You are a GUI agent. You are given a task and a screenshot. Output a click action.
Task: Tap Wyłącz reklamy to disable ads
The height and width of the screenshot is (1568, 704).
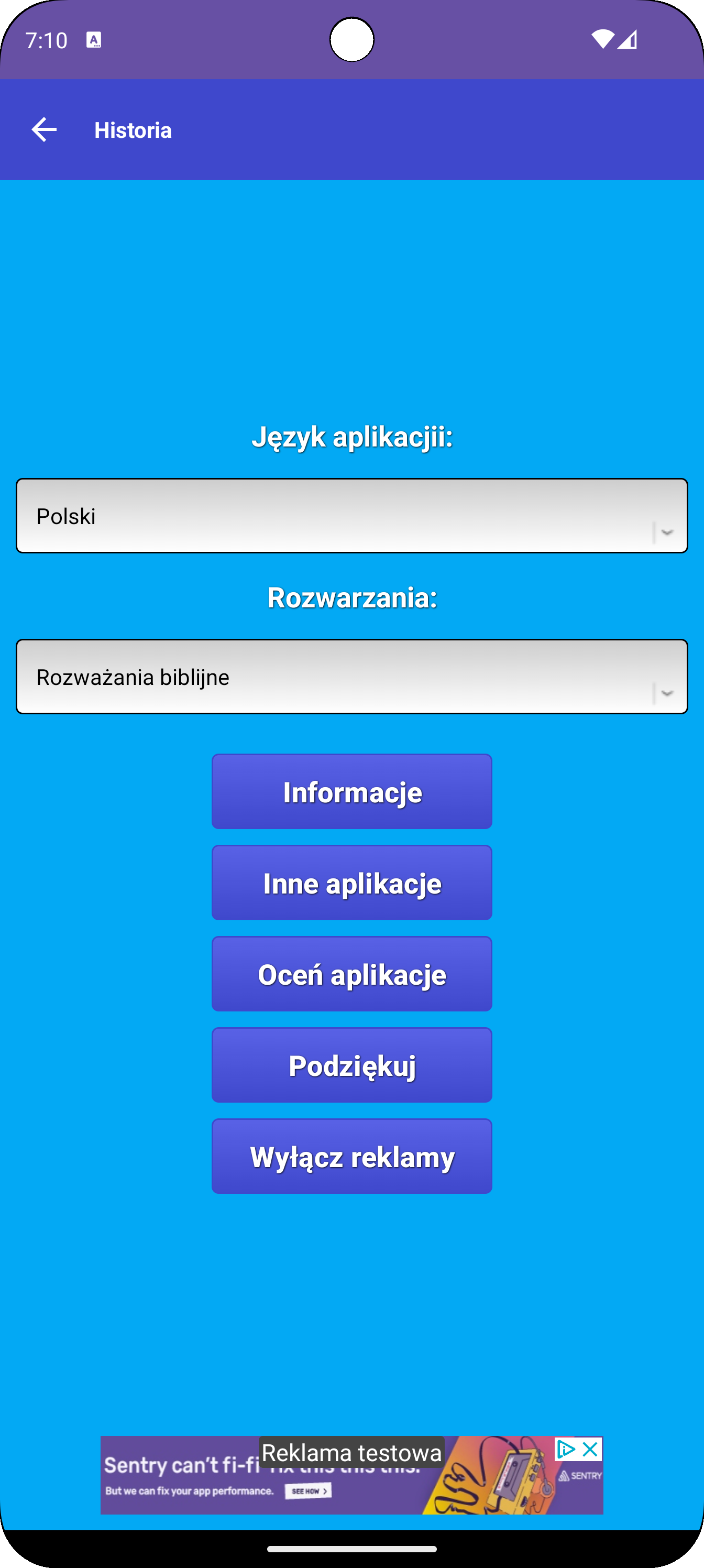point(351,1157)
